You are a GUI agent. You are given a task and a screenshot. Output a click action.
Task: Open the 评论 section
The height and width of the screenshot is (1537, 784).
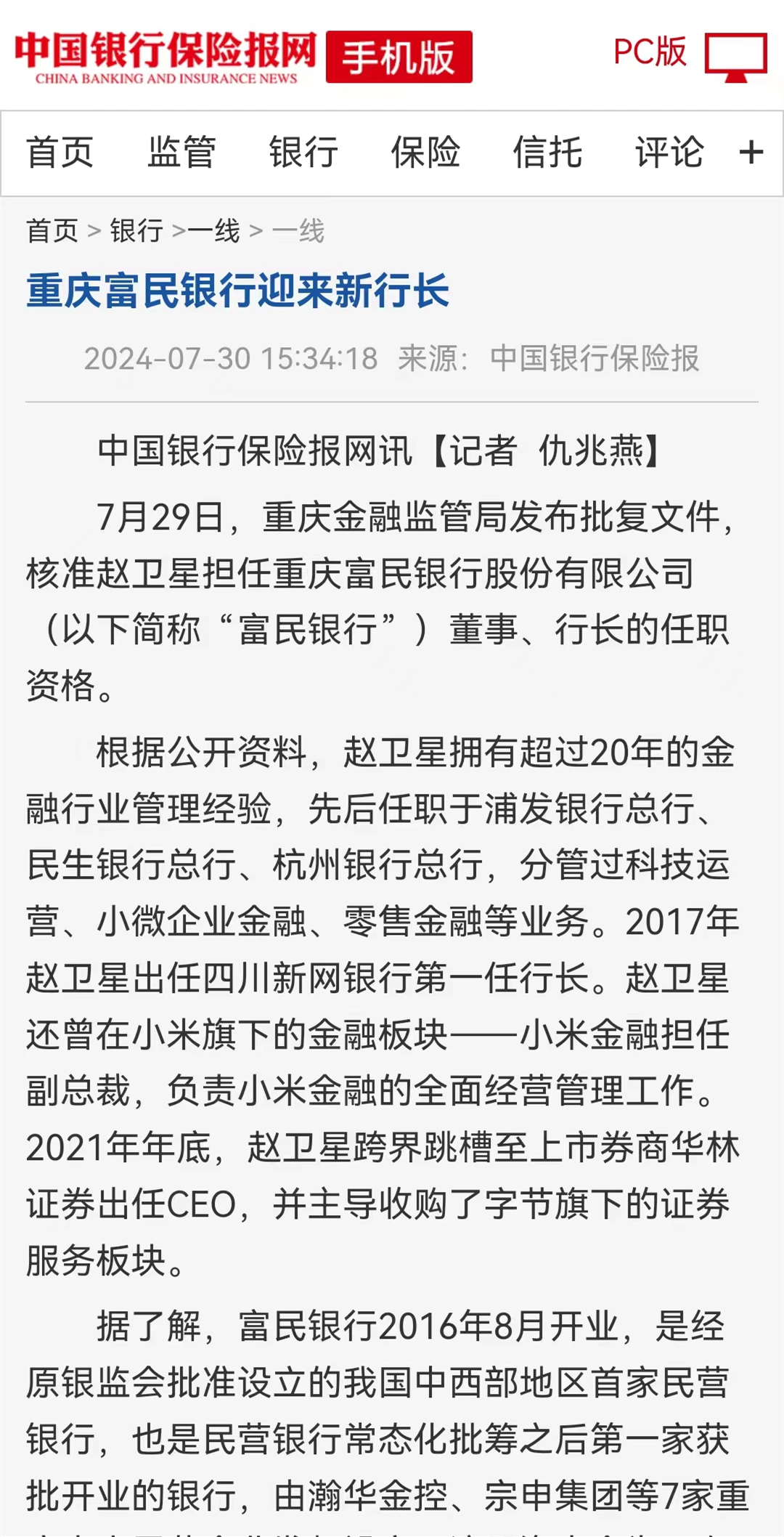pyautogui.click(x=669, y=153)
